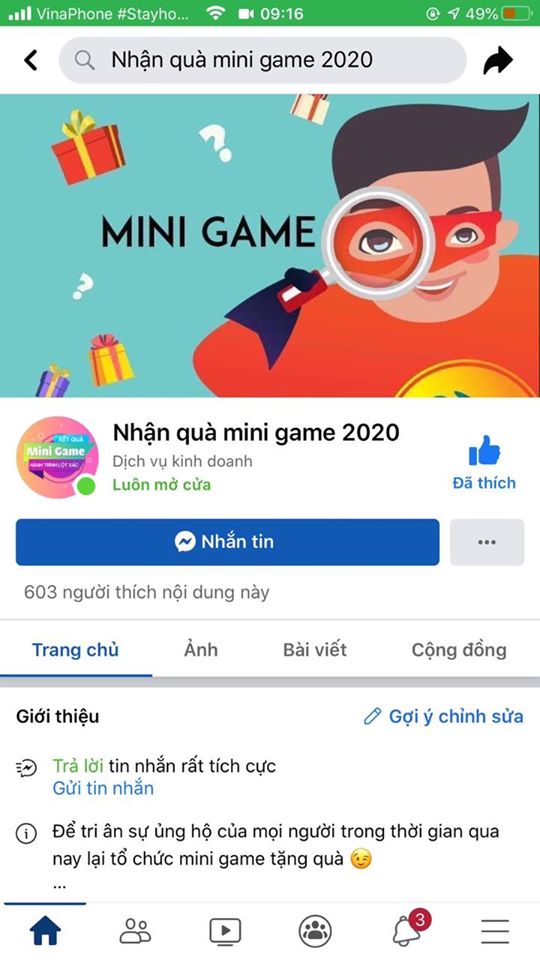This screenshot has height=960, width=540.
Task: Open the three-dot more options button
Action: pyautogui.click(x=487, y=542)
